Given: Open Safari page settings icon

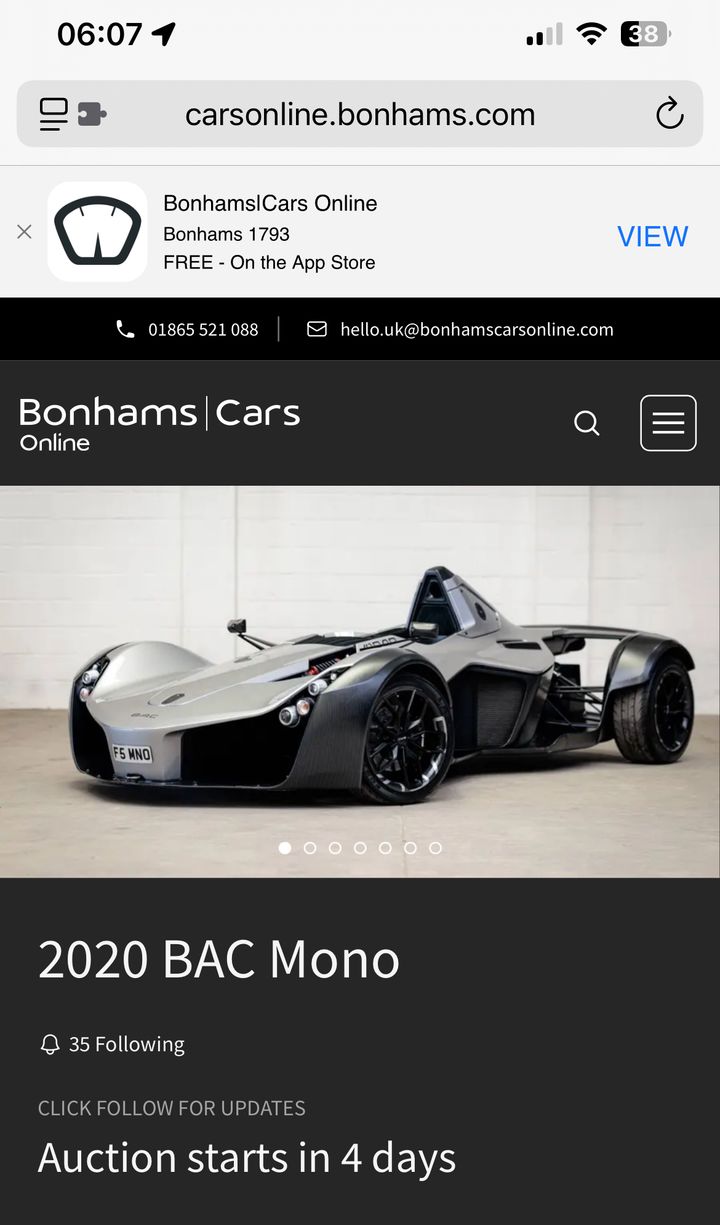Looking at the screenshot, I should tap(72, 114).
